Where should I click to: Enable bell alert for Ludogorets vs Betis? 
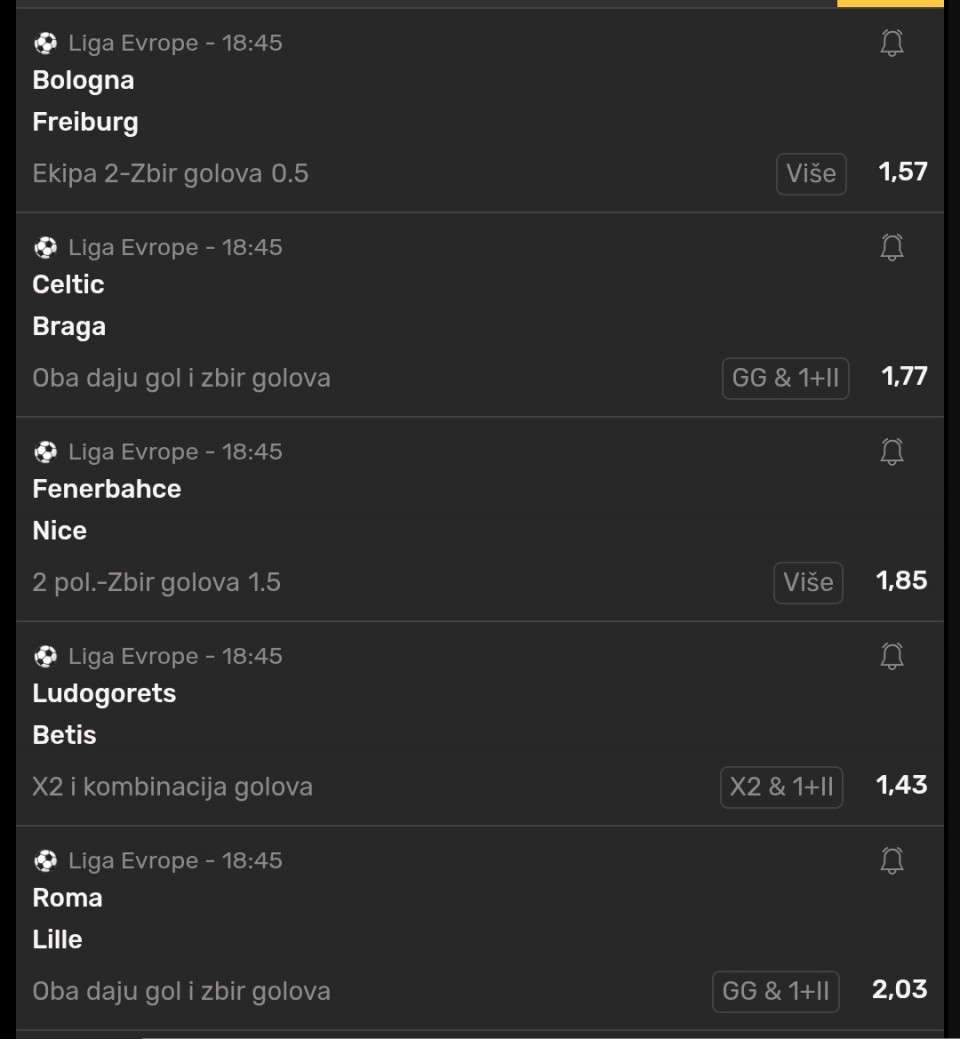click(x=892, y=656)
